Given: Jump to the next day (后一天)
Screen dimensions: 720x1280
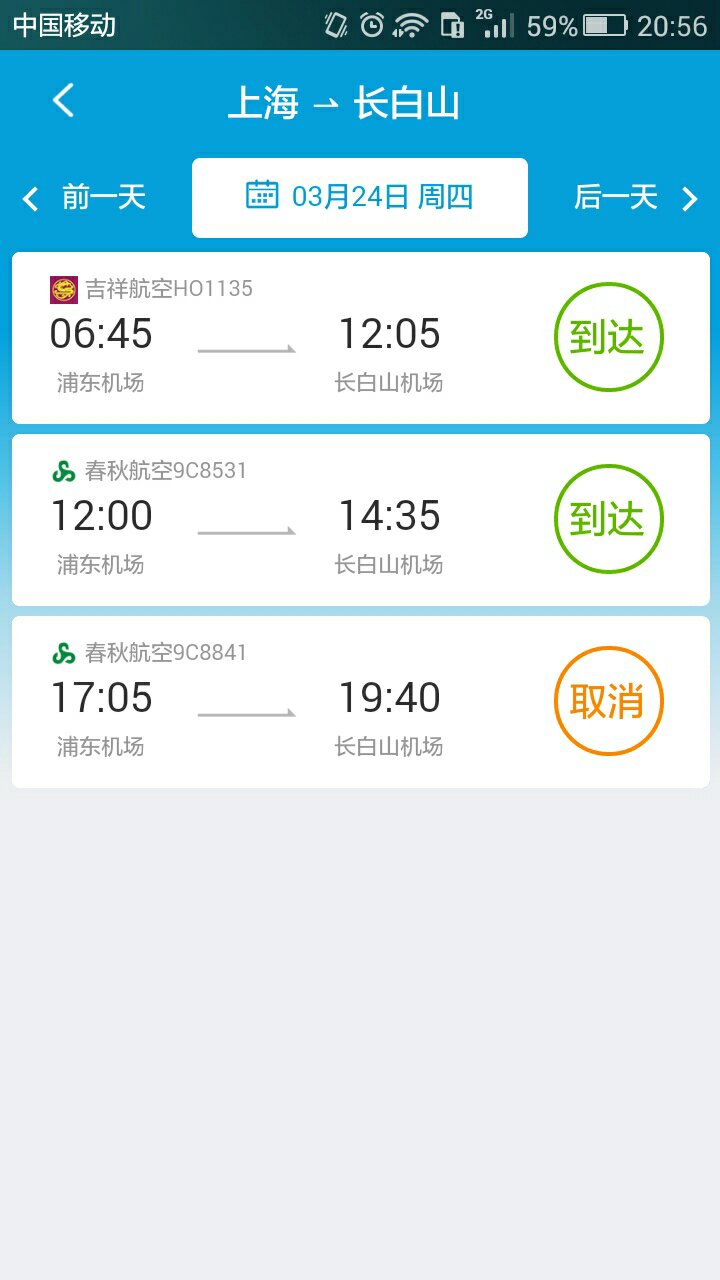Looking at the screenshot, I should pyautogui.click(x=634, y=198).
